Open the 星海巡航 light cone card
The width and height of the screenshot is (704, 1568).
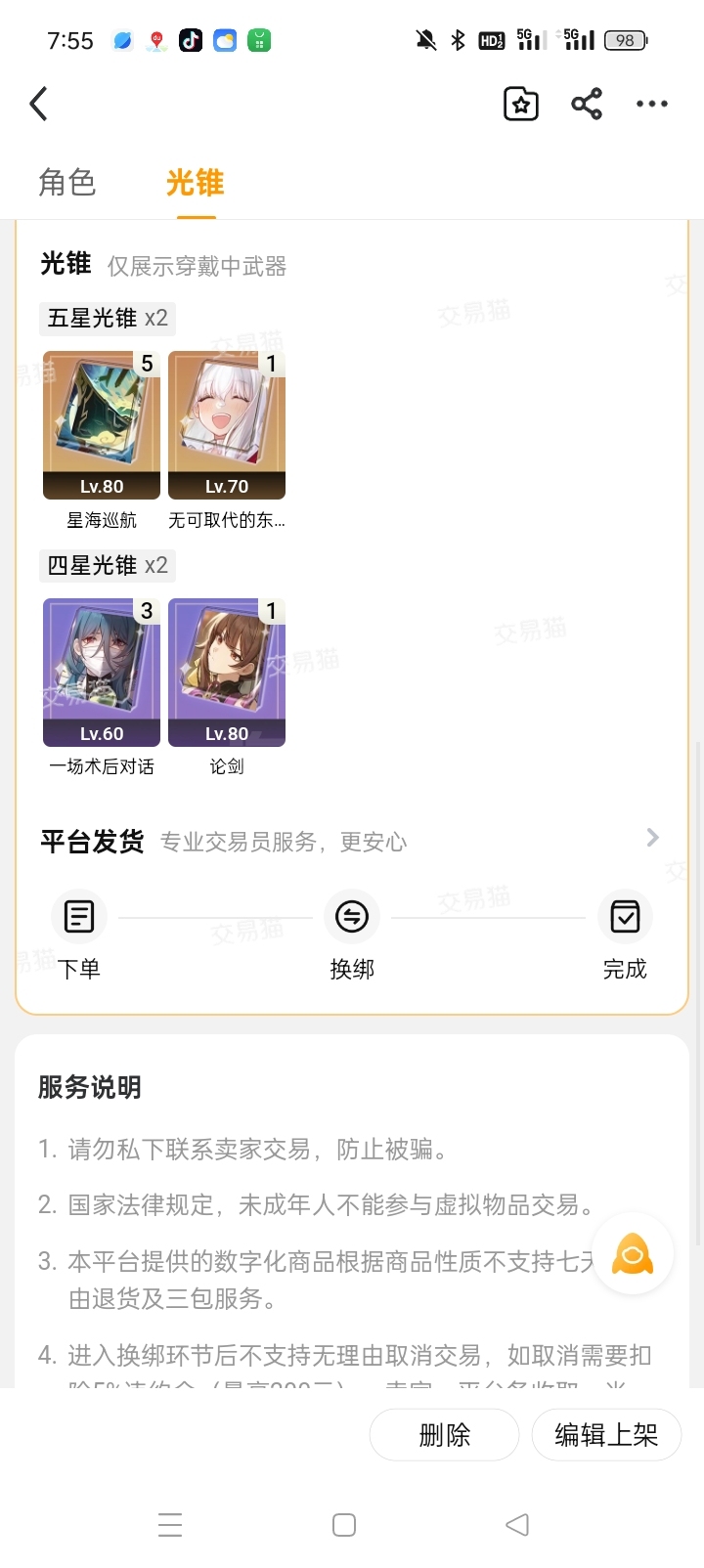click(x=102, y=426)
